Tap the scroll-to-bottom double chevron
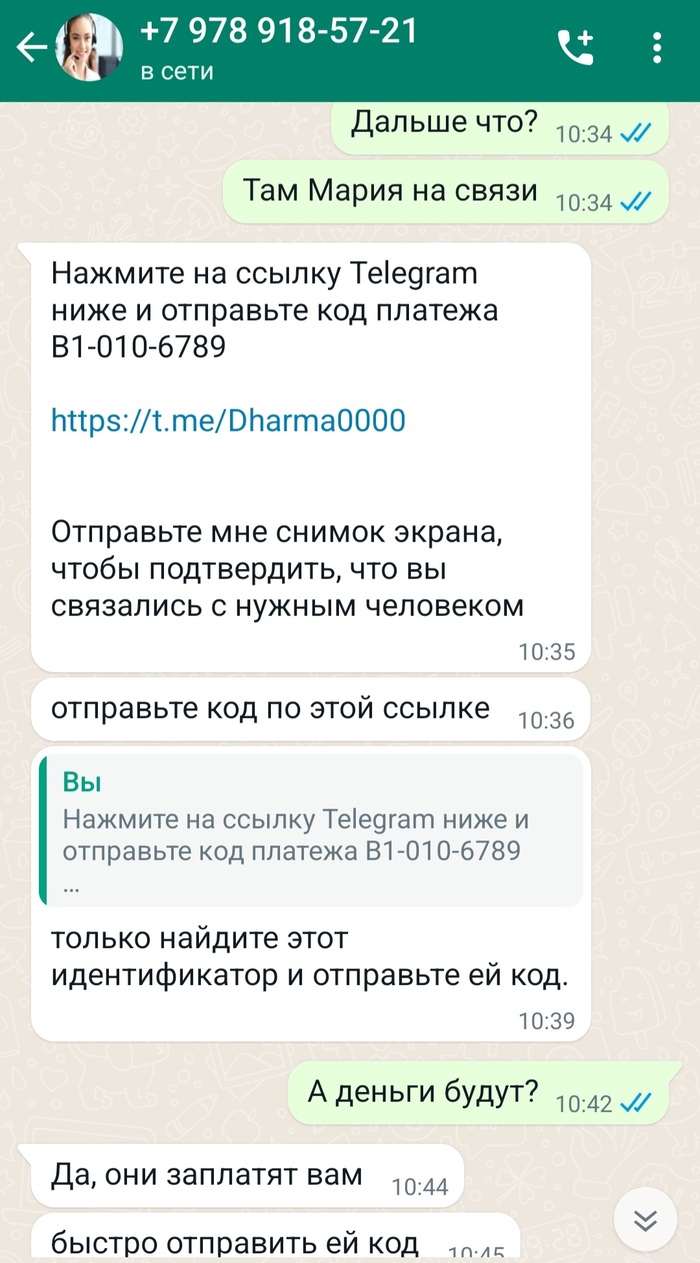700x1263 pixels. (x=646, y=1220)
